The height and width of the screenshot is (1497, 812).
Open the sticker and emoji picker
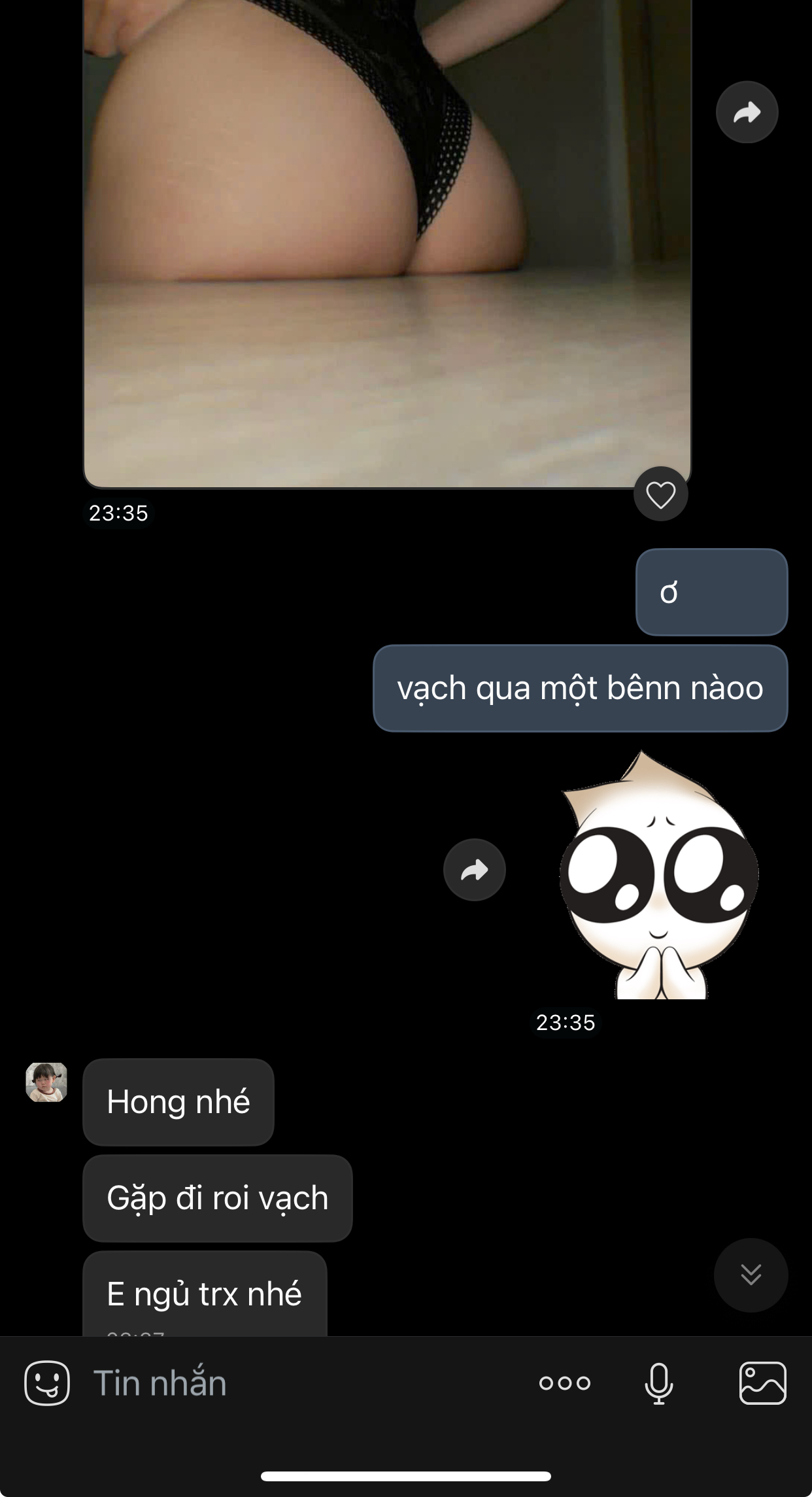pos(47,1383)
